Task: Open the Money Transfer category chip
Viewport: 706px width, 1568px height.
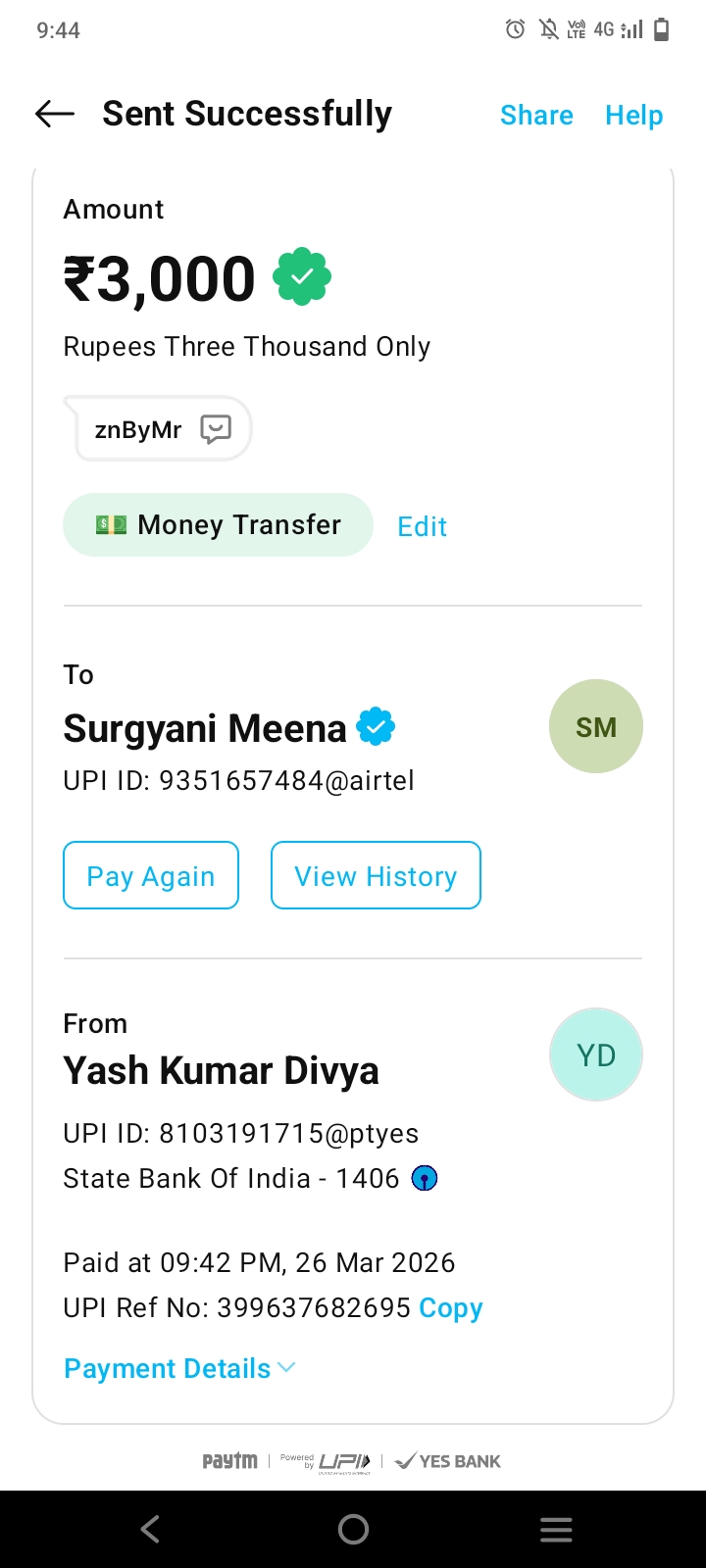Action: point(218,525)
